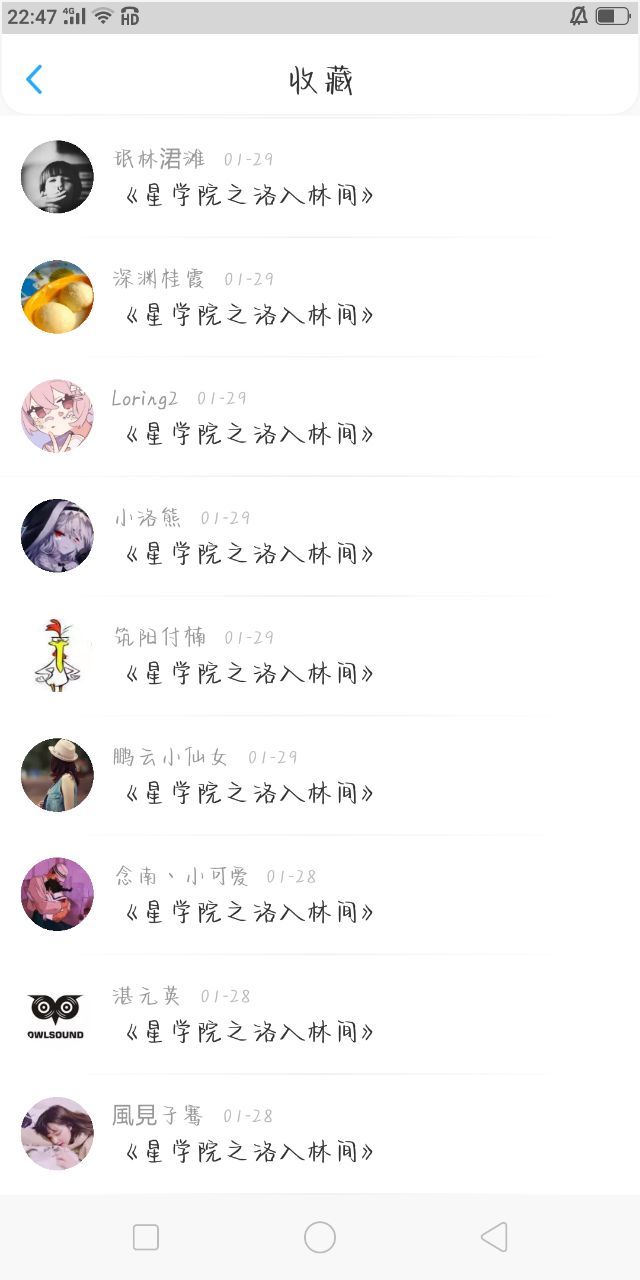View the entry by 念南、小可爱

click(250, 912)
